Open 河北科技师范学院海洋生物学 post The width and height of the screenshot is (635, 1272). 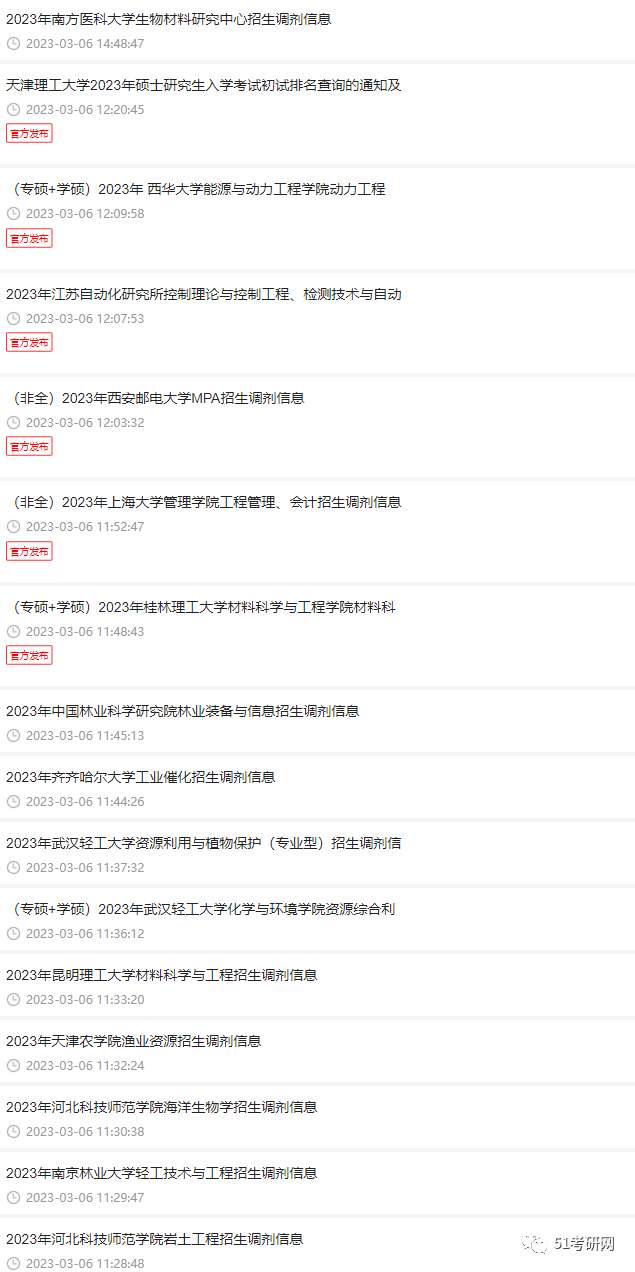tap(162, 1107)
